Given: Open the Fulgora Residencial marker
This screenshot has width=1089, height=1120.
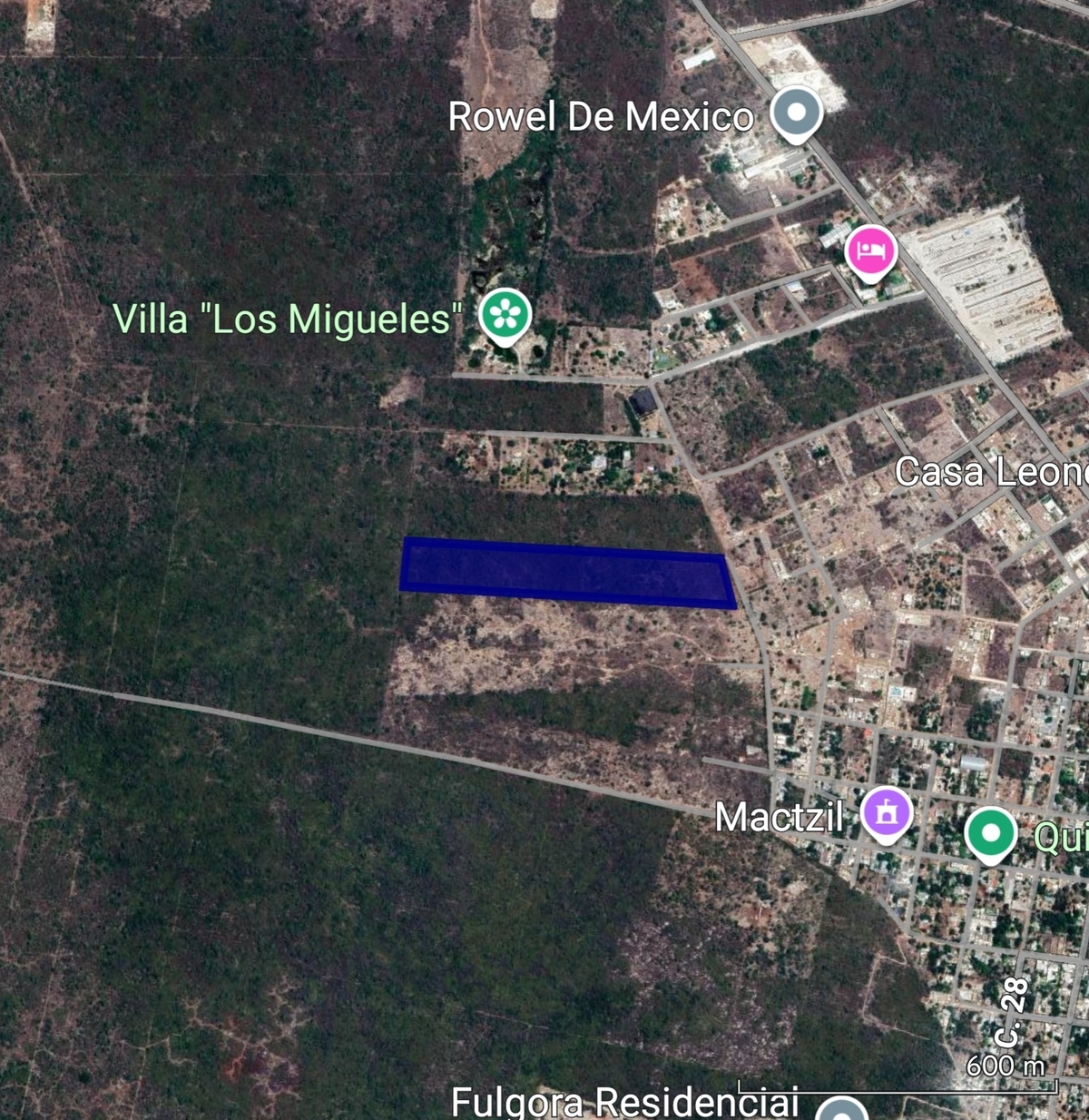Looking at the screenshot, I should pyautogui.click(x=841, y=1111).
